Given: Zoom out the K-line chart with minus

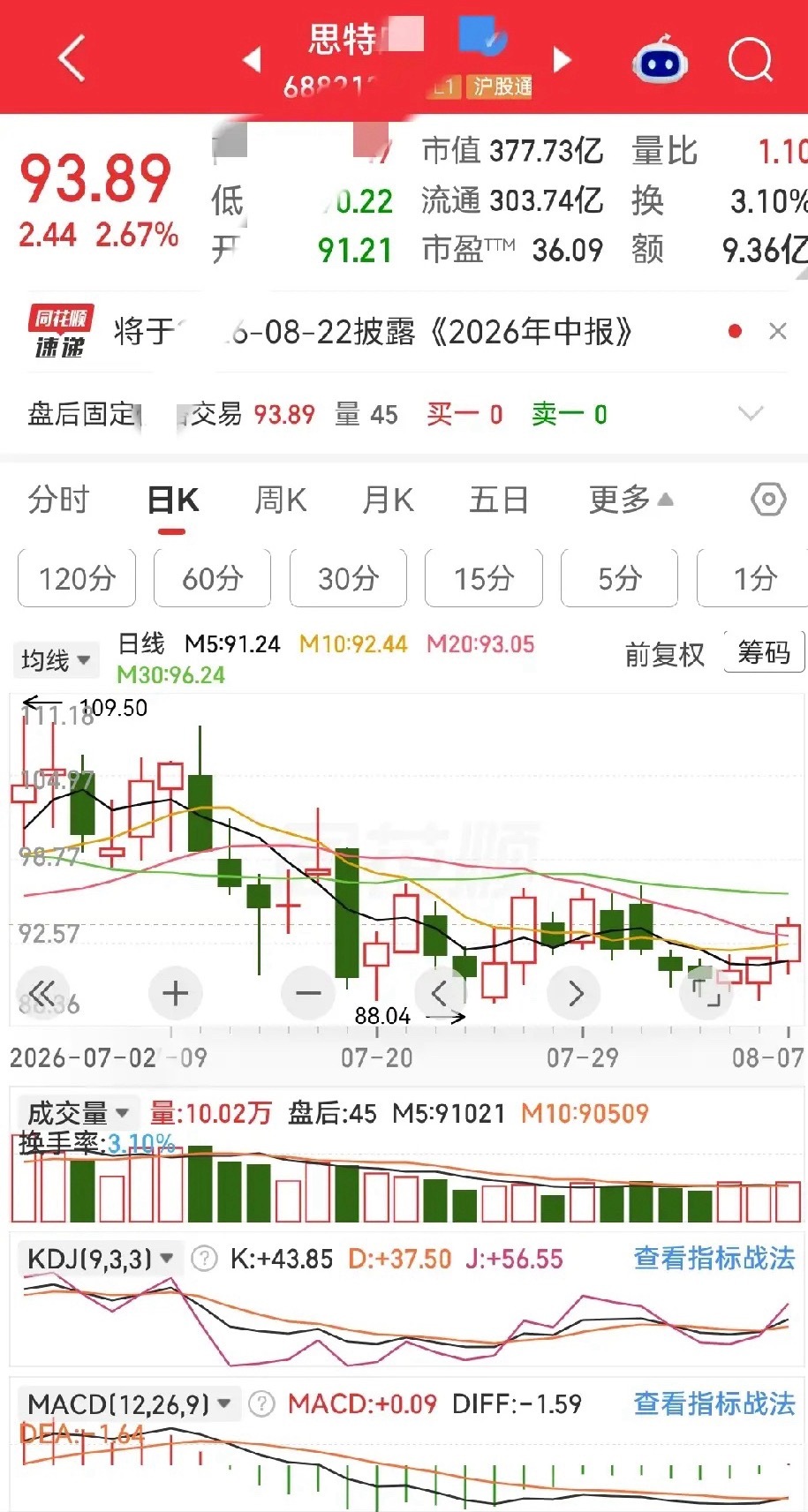Looking at the screenshot, I should click(308, 993).
